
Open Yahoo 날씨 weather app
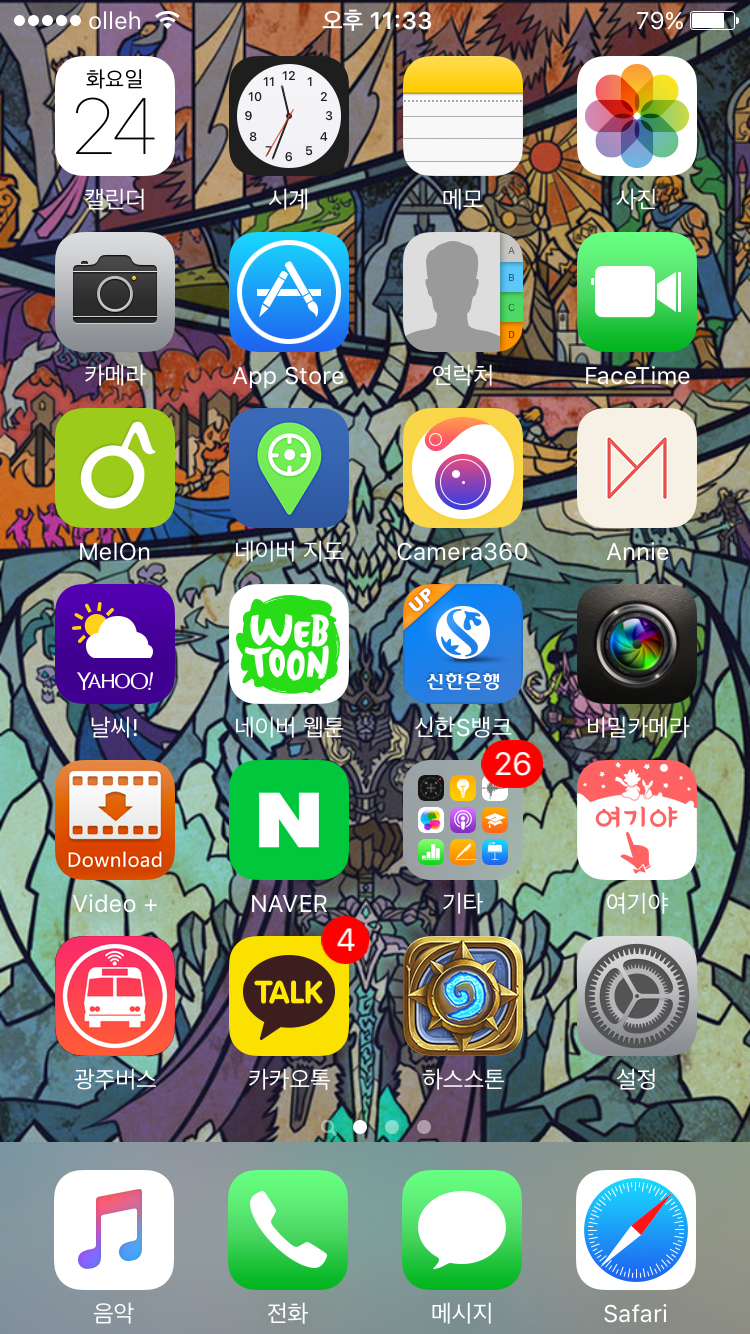click(114, 644)
